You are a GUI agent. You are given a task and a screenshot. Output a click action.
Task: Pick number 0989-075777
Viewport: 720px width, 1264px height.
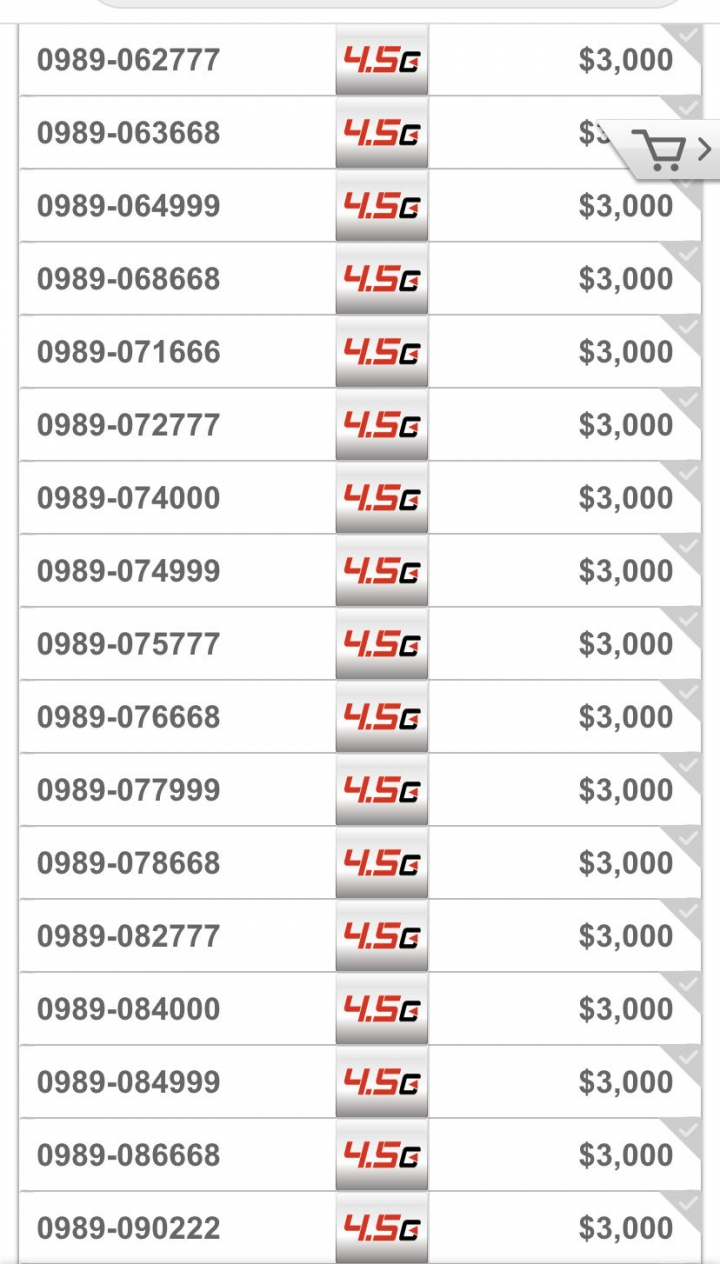click(x=360, y=644)
